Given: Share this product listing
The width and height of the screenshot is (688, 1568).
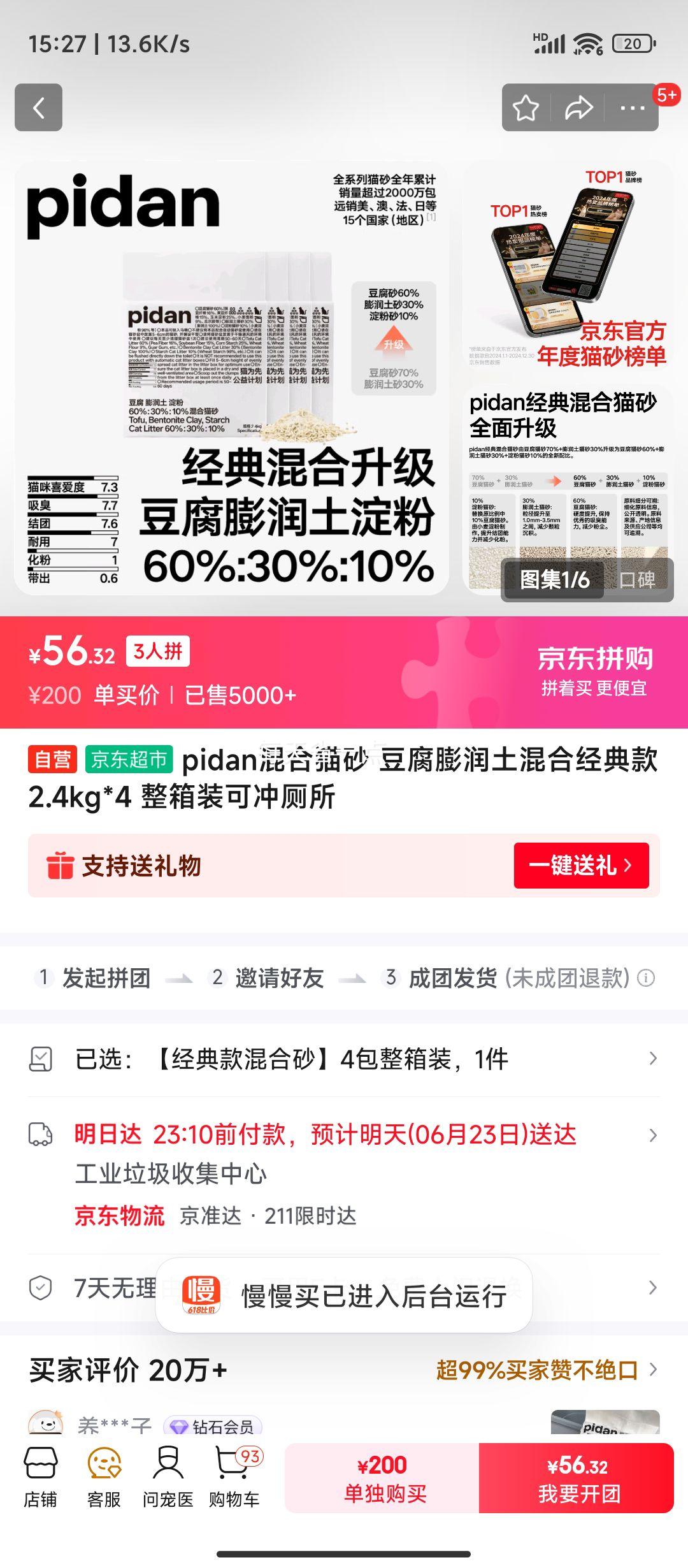Looking at the screenshot, I should [x=578, y=108].
